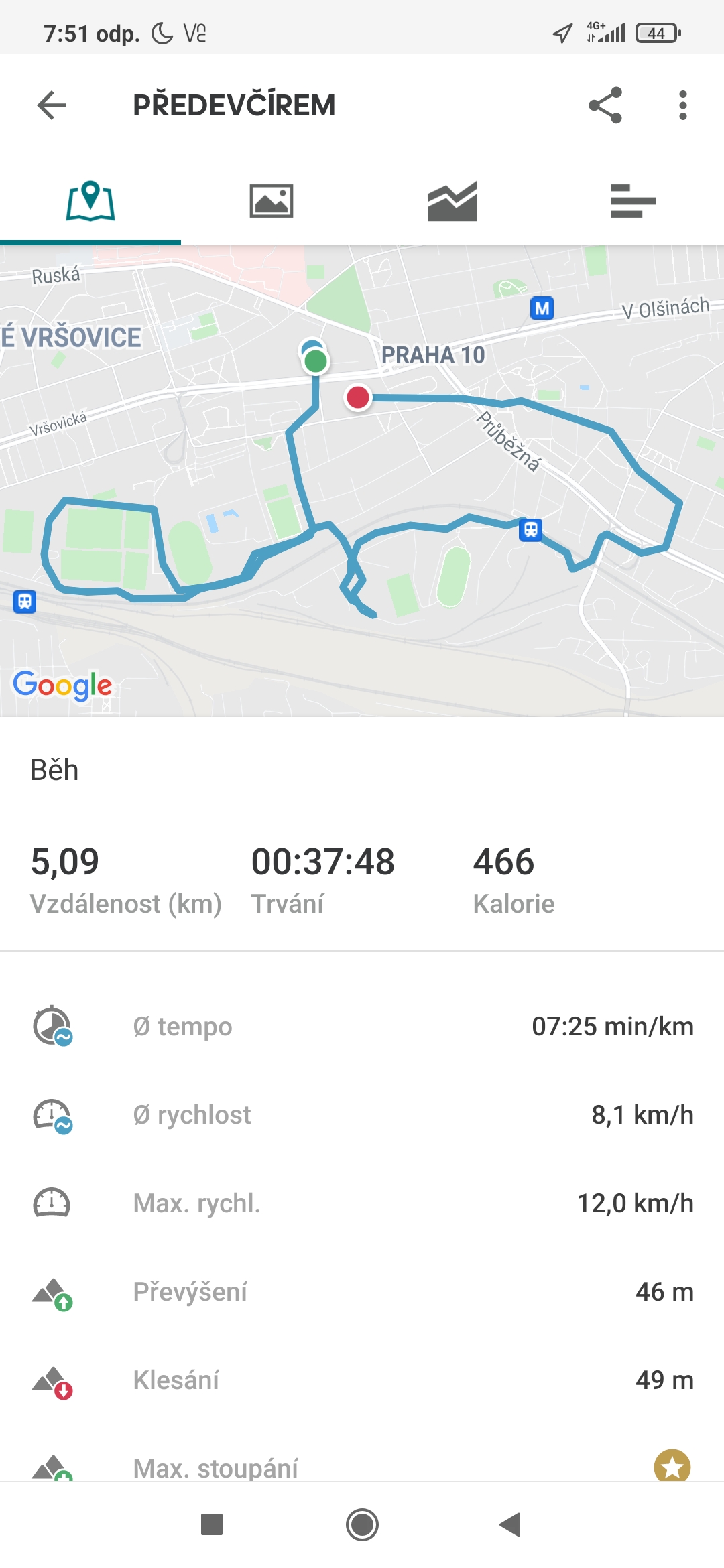Switch to the photos tab
This screenshot has width=724, height=1568.
[x=271, y=201]
